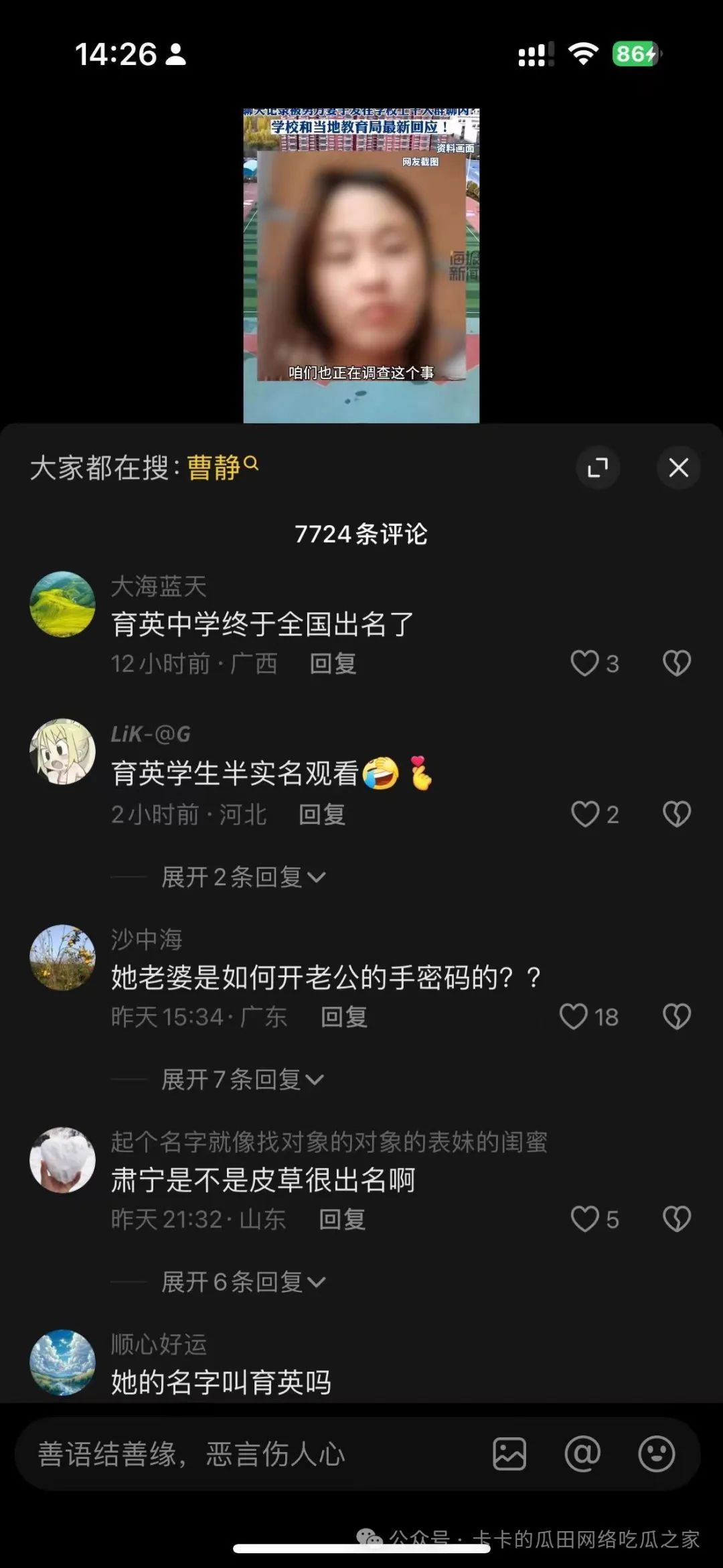The height and width of the screenshot is (1568, 723).
Task: Like 沙中海's comment
Action: (574, 1016)
